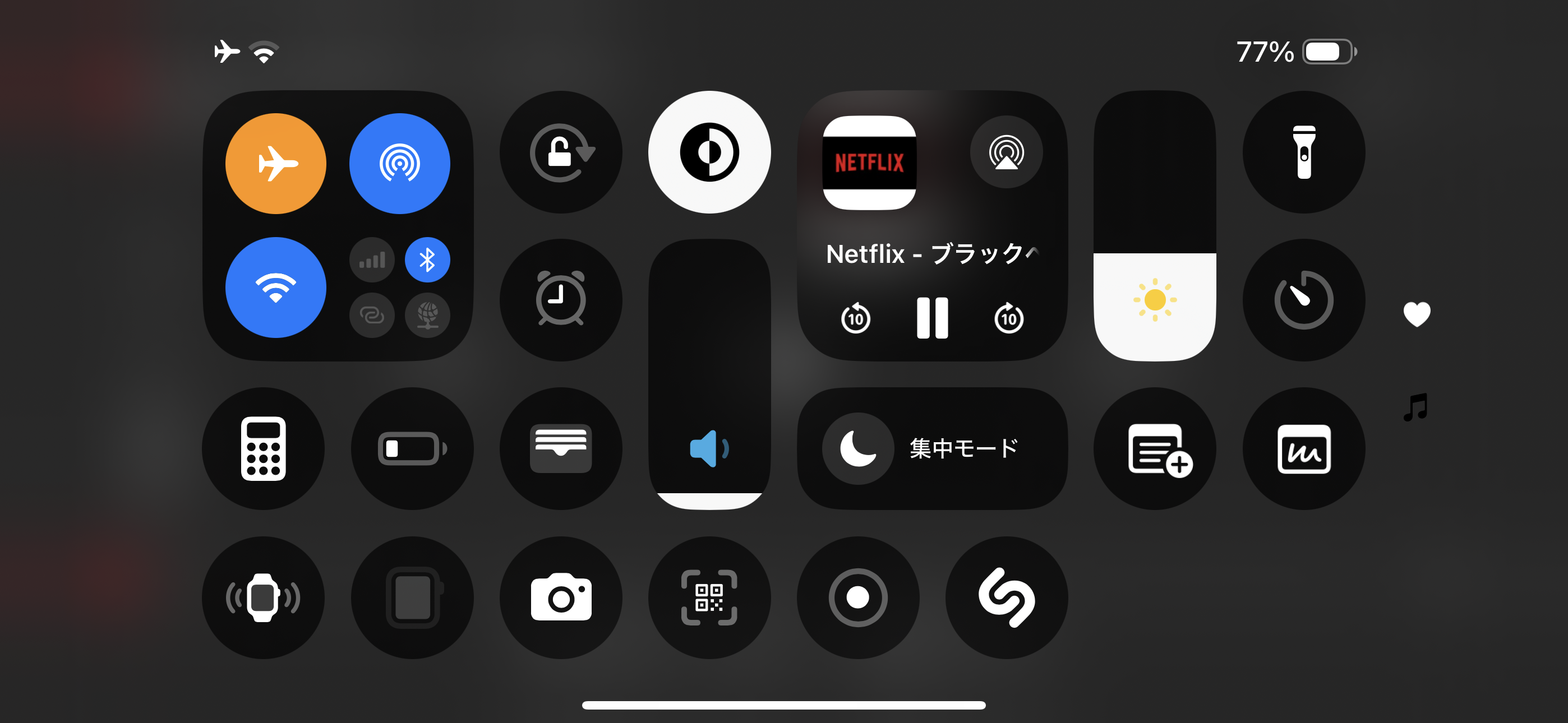Toggle Dark Mode appearance control
This screenshot has width=1568, height=723.
(x=709, y=152)
